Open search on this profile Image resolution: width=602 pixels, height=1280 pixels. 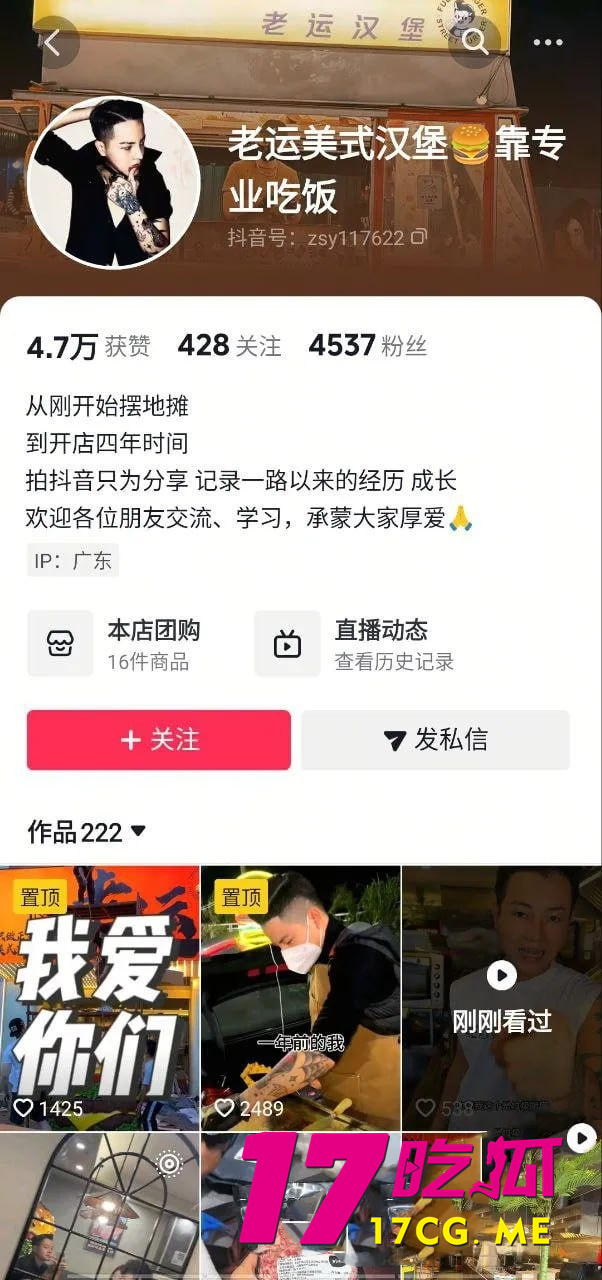(x=474, y=43)
